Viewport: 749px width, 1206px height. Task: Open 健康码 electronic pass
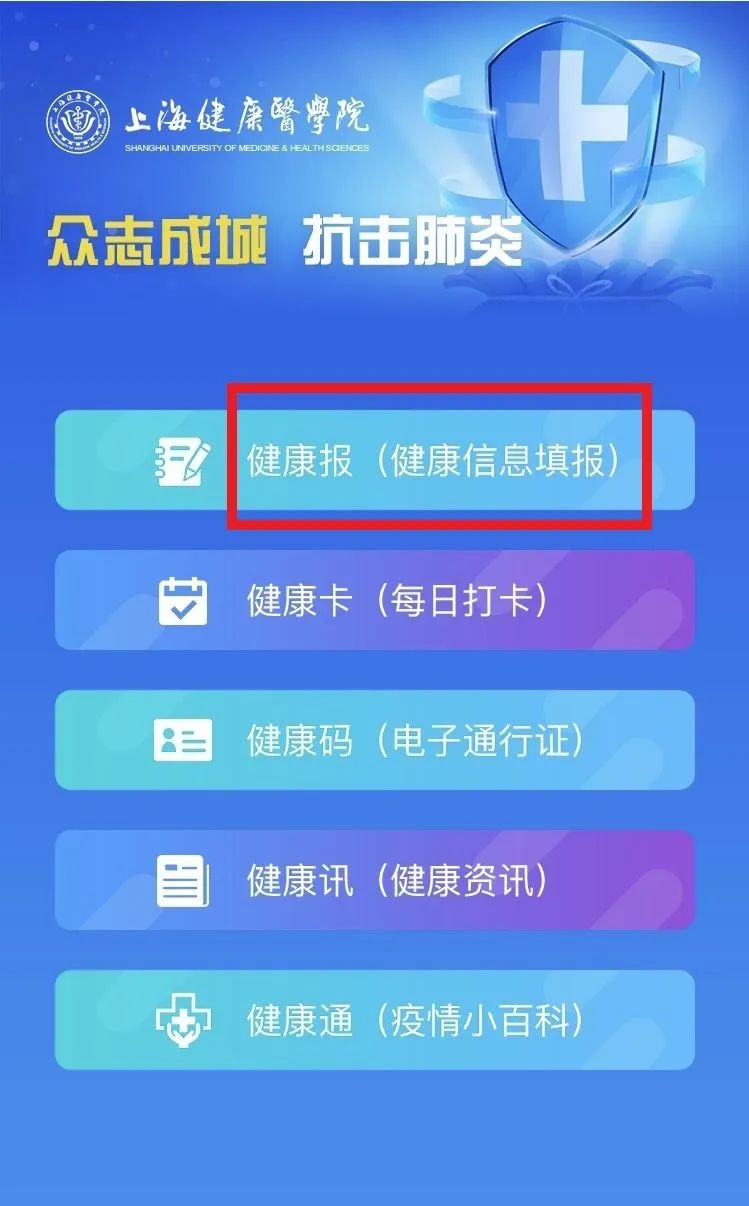tap(375, 740)
